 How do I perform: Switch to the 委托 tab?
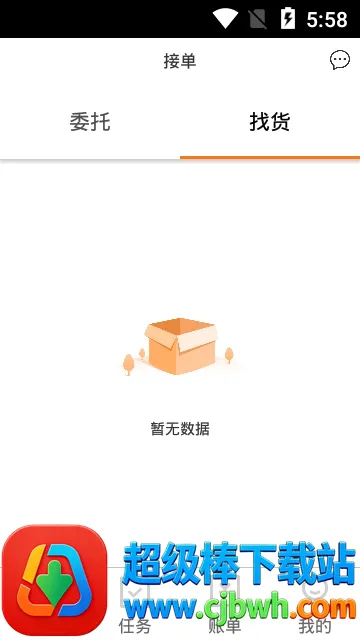click(x=90, y=122)
